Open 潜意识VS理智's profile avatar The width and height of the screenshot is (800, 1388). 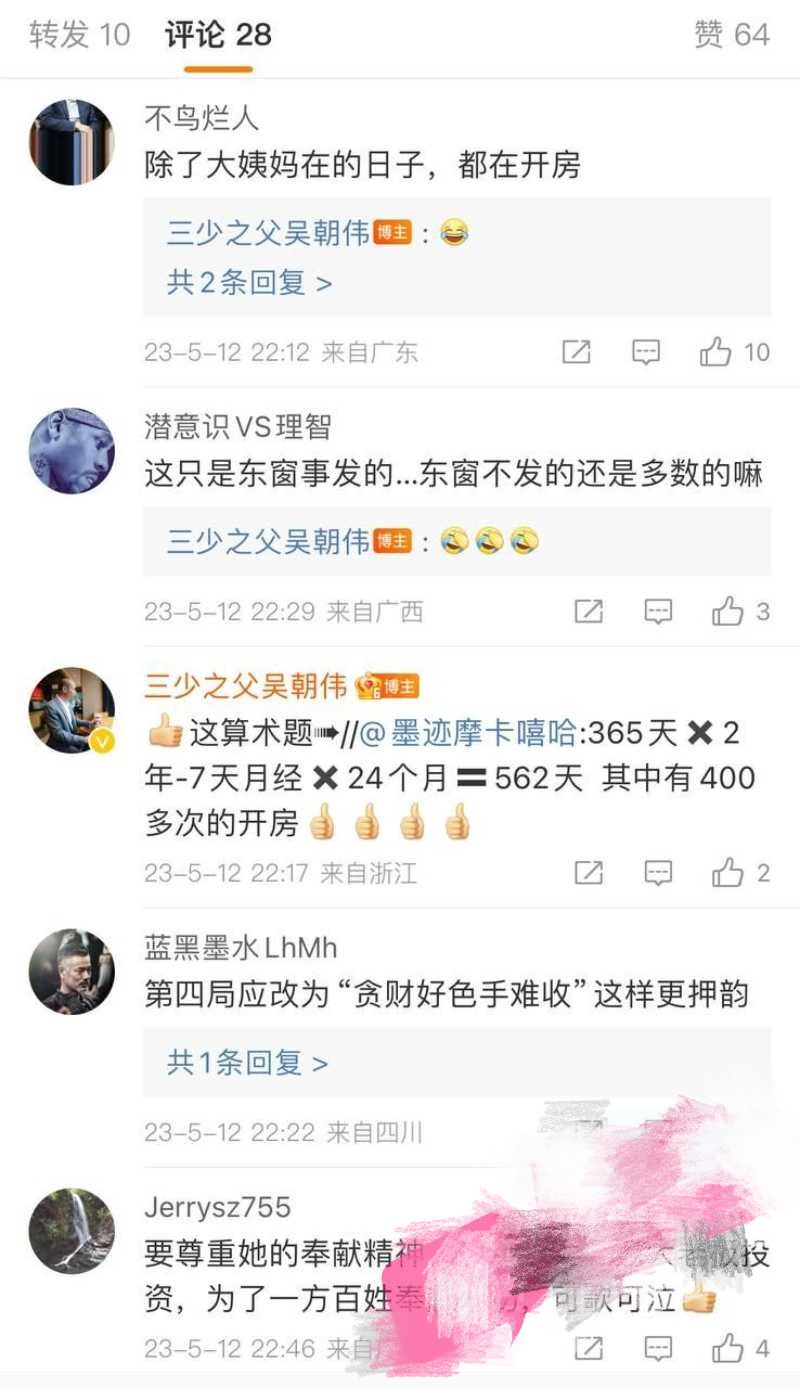71,450
